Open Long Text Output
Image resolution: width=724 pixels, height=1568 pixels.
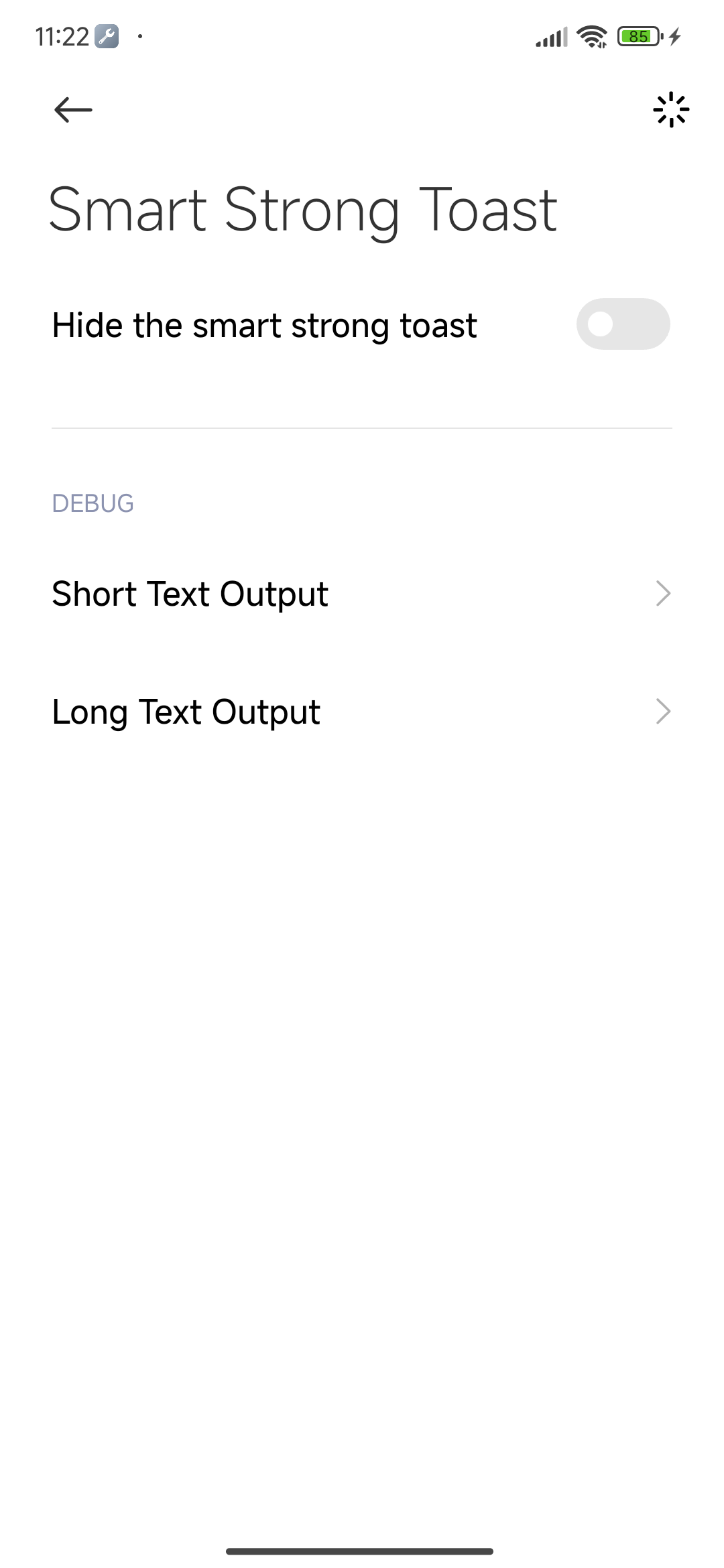(362, 712)
